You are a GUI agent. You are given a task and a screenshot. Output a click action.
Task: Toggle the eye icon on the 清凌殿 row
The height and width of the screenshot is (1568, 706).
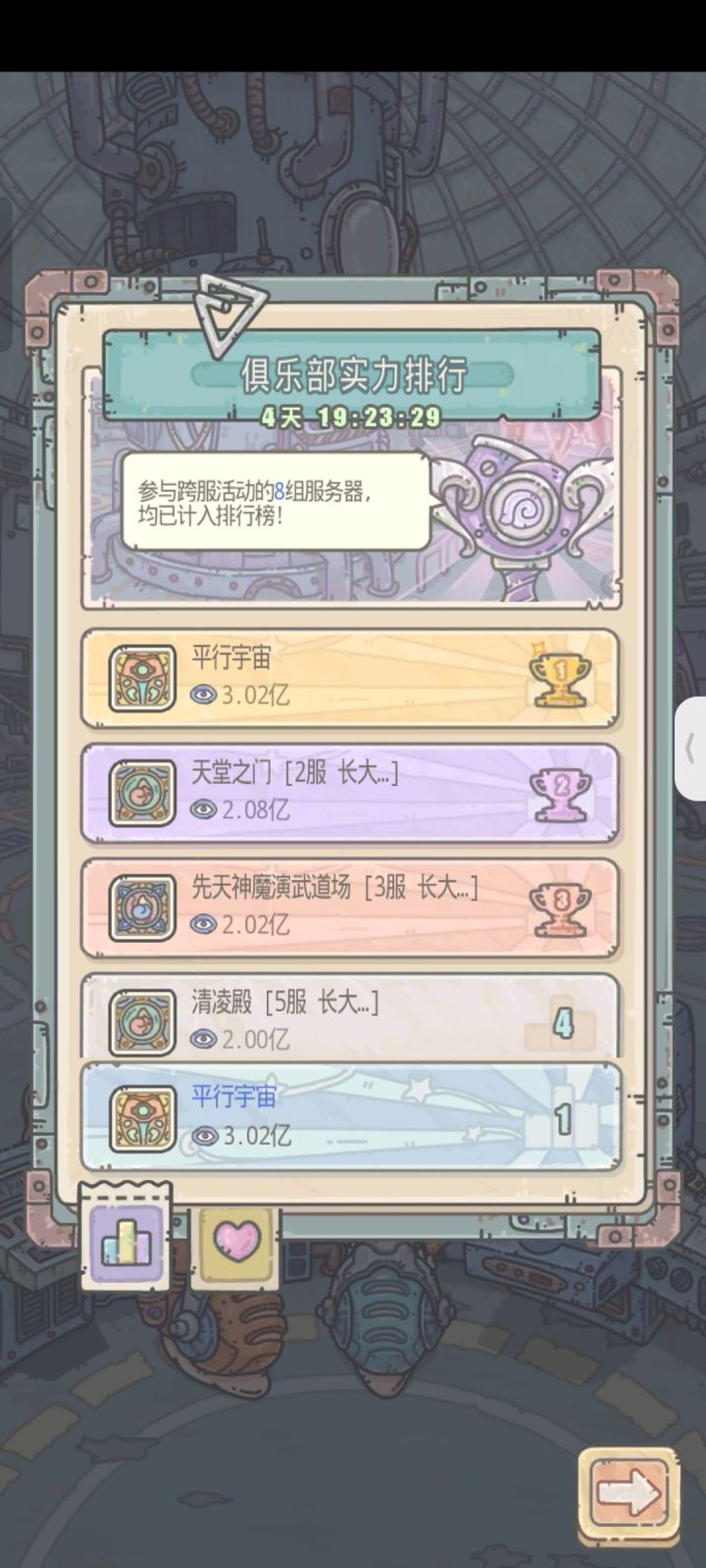203,1041
